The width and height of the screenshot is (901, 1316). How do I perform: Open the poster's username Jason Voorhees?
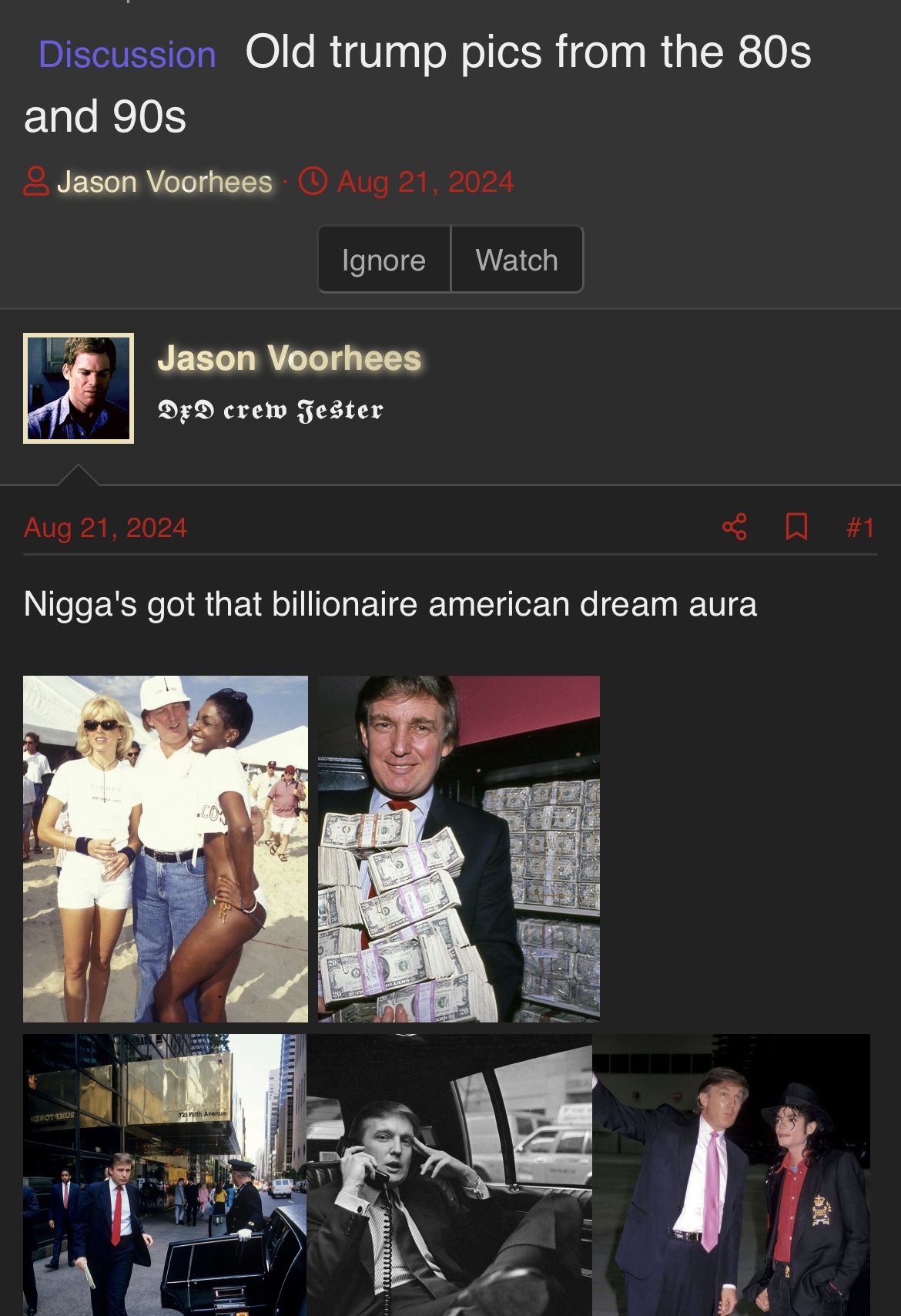(x=289, y=359)
